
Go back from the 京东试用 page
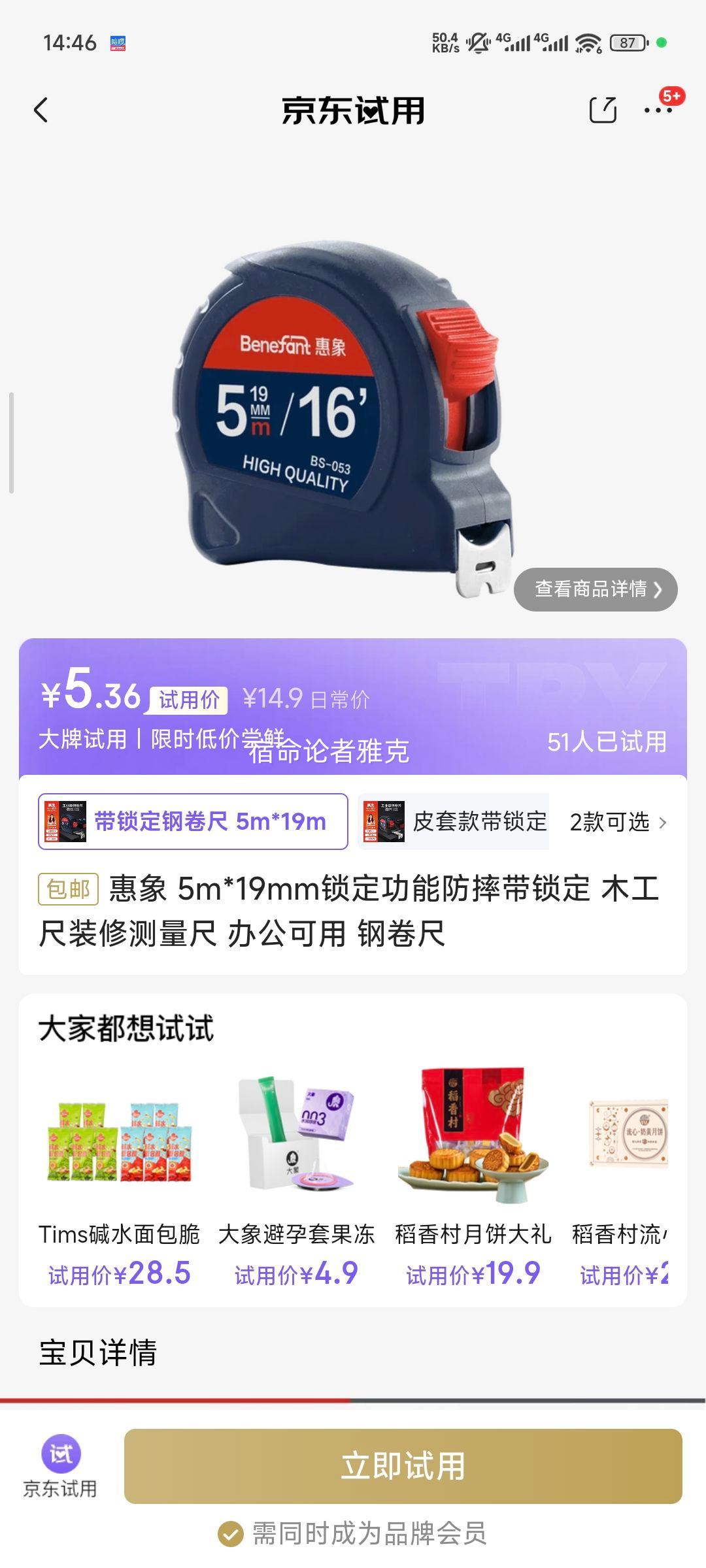pos(41,110)
